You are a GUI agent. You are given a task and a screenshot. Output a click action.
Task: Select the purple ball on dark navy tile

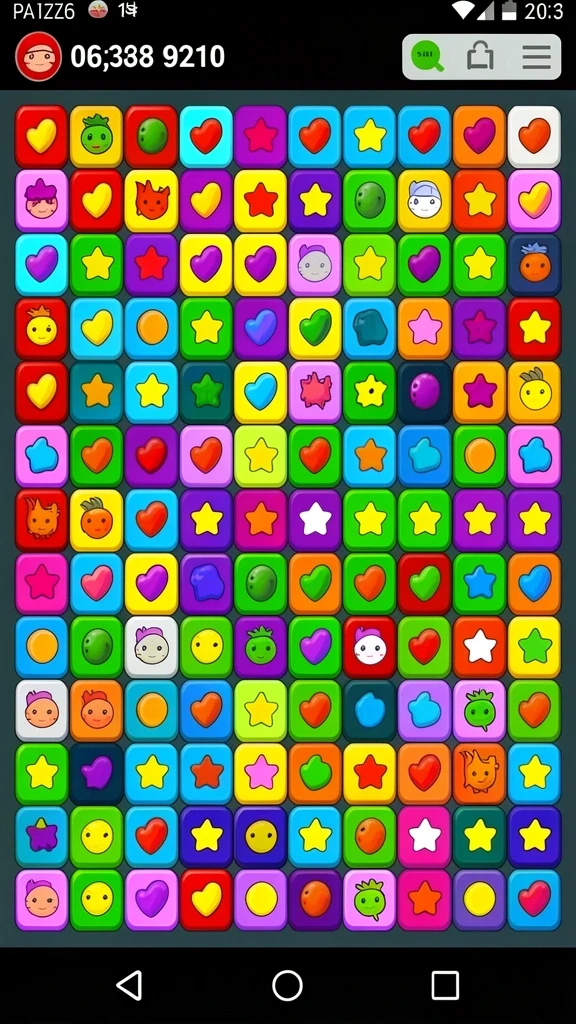(425, 392)
